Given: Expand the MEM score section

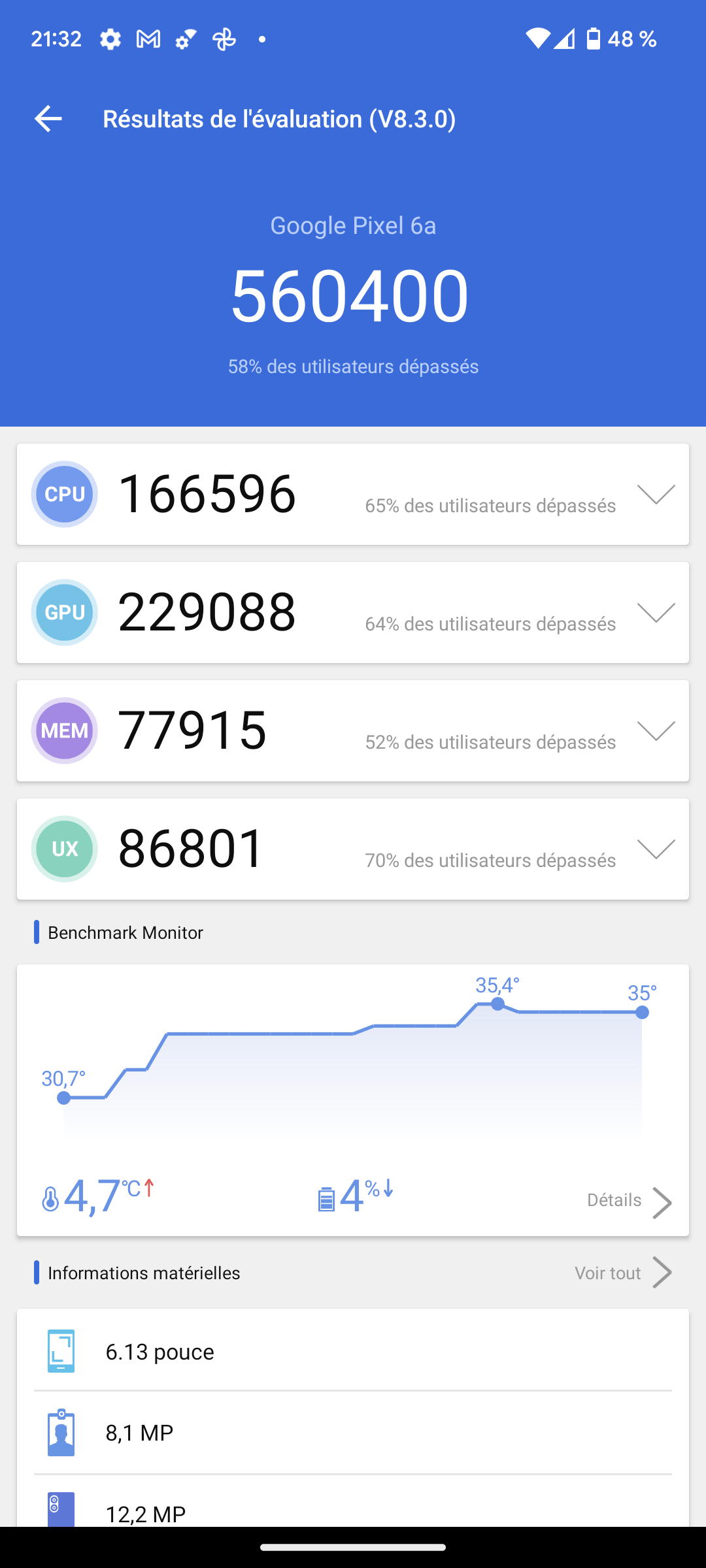Looking at the screenshot, I should pos(656,731).
